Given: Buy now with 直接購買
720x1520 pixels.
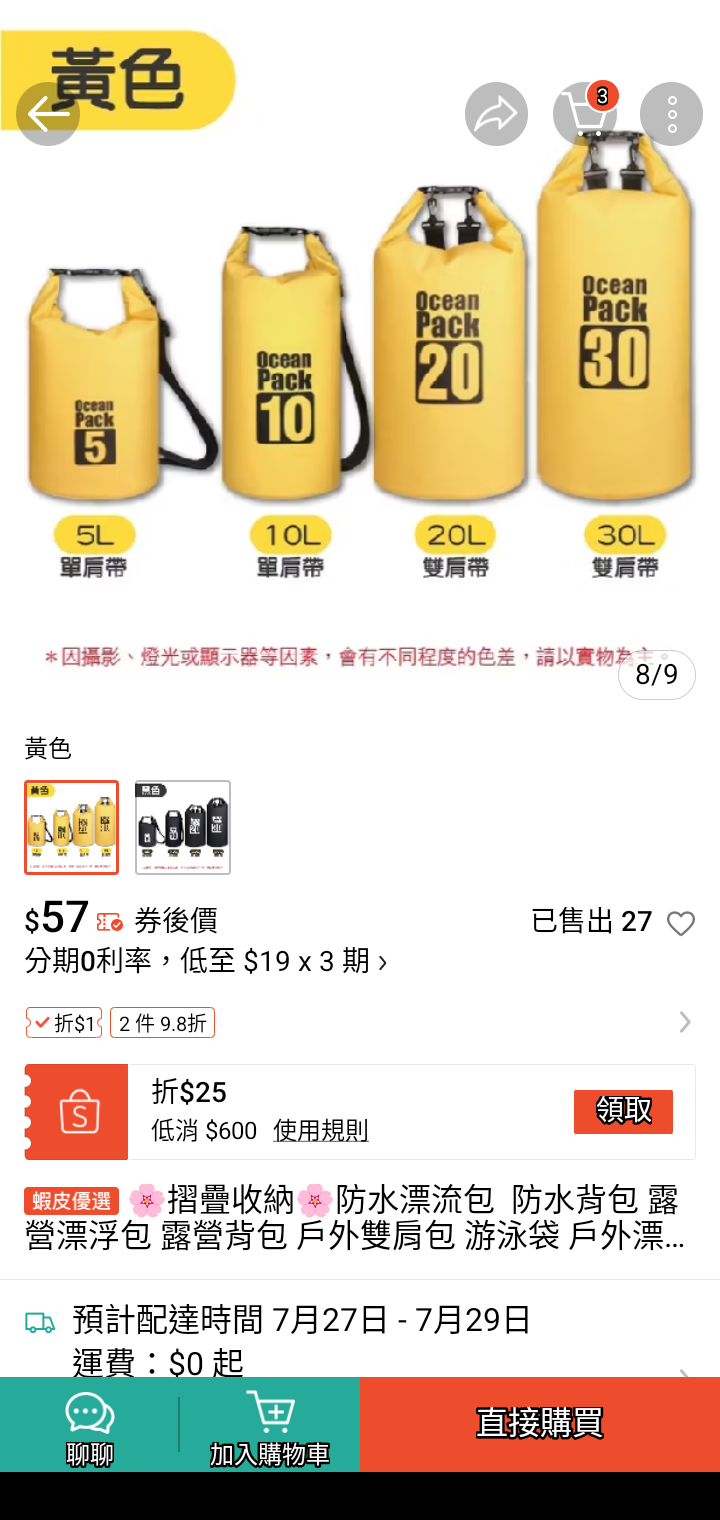Looking at the screenshot, I should pyautogui.click(x=540, y=1424).
